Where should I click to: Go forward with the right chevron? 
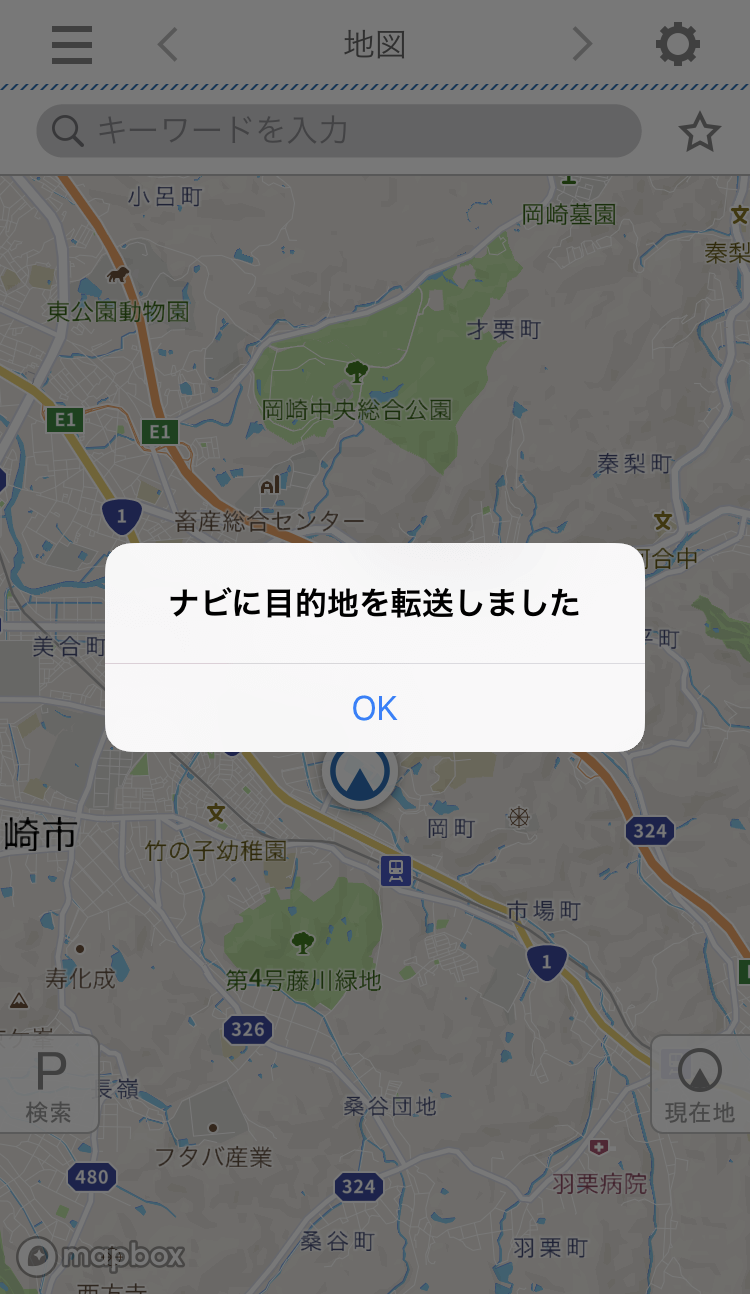coord(581,45)
